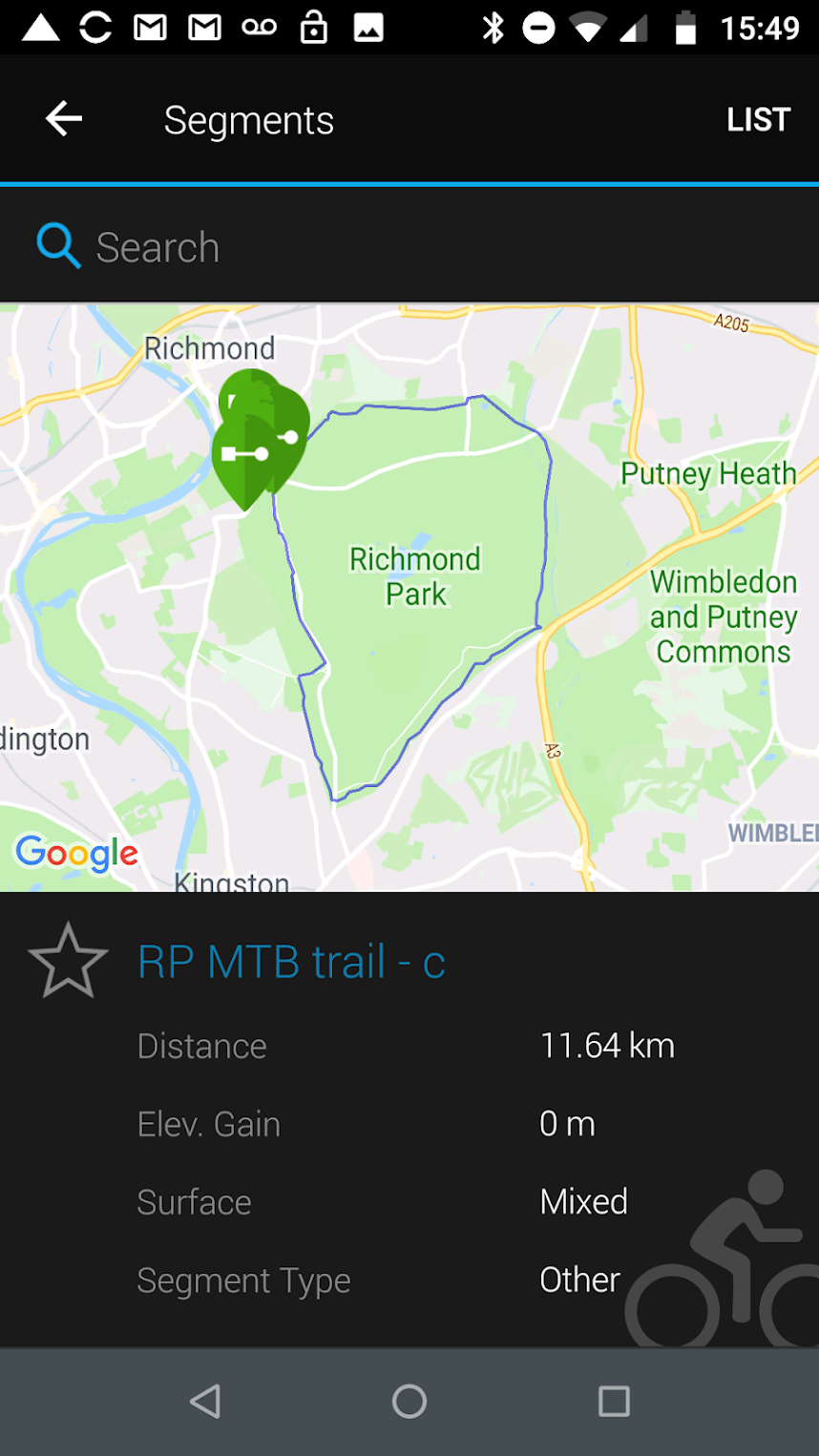Open the recent apps overview
Screen dimensions: 819x1456
pos(614,1401)
